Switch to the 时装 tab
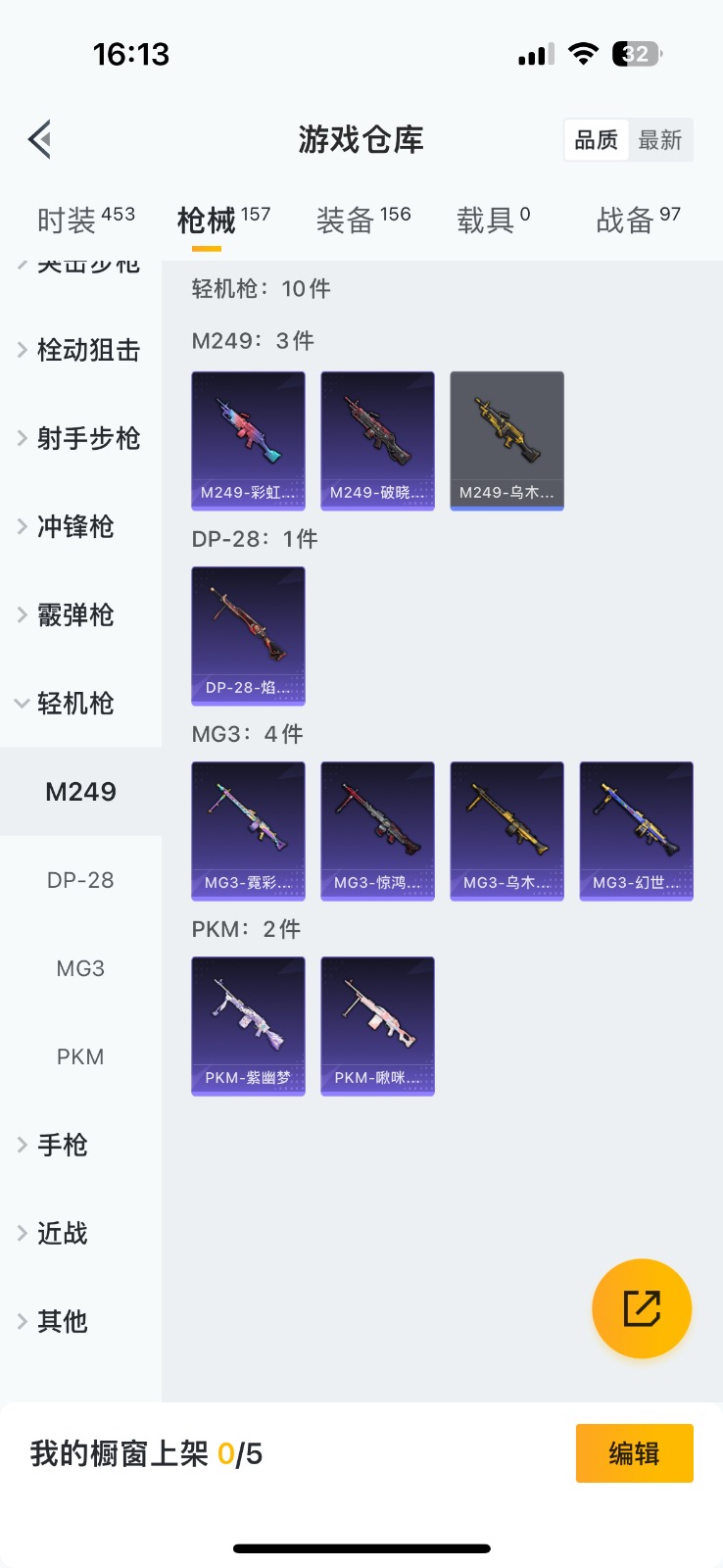 pos(85,220)
